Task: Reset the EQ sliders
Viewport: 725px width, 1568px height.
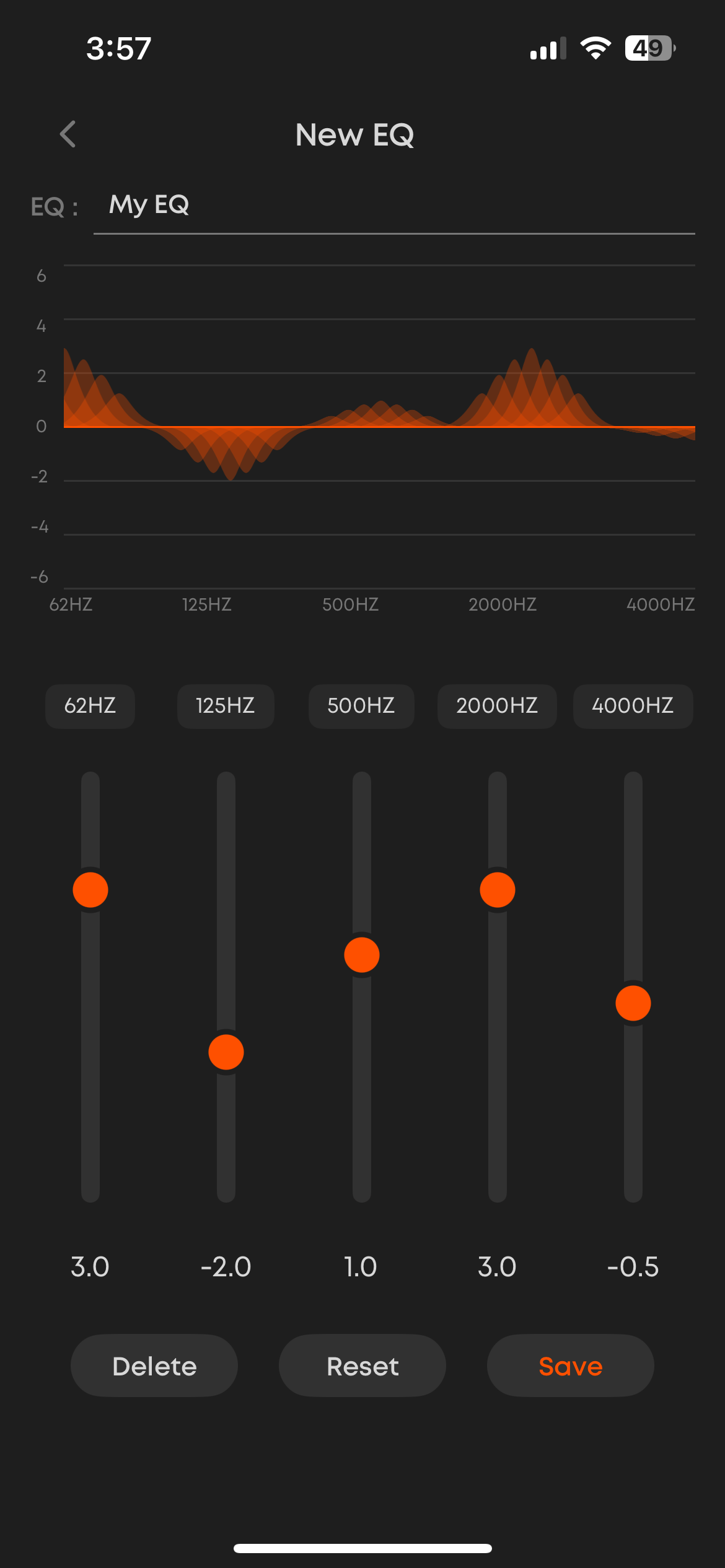Action: point(362,1365)
